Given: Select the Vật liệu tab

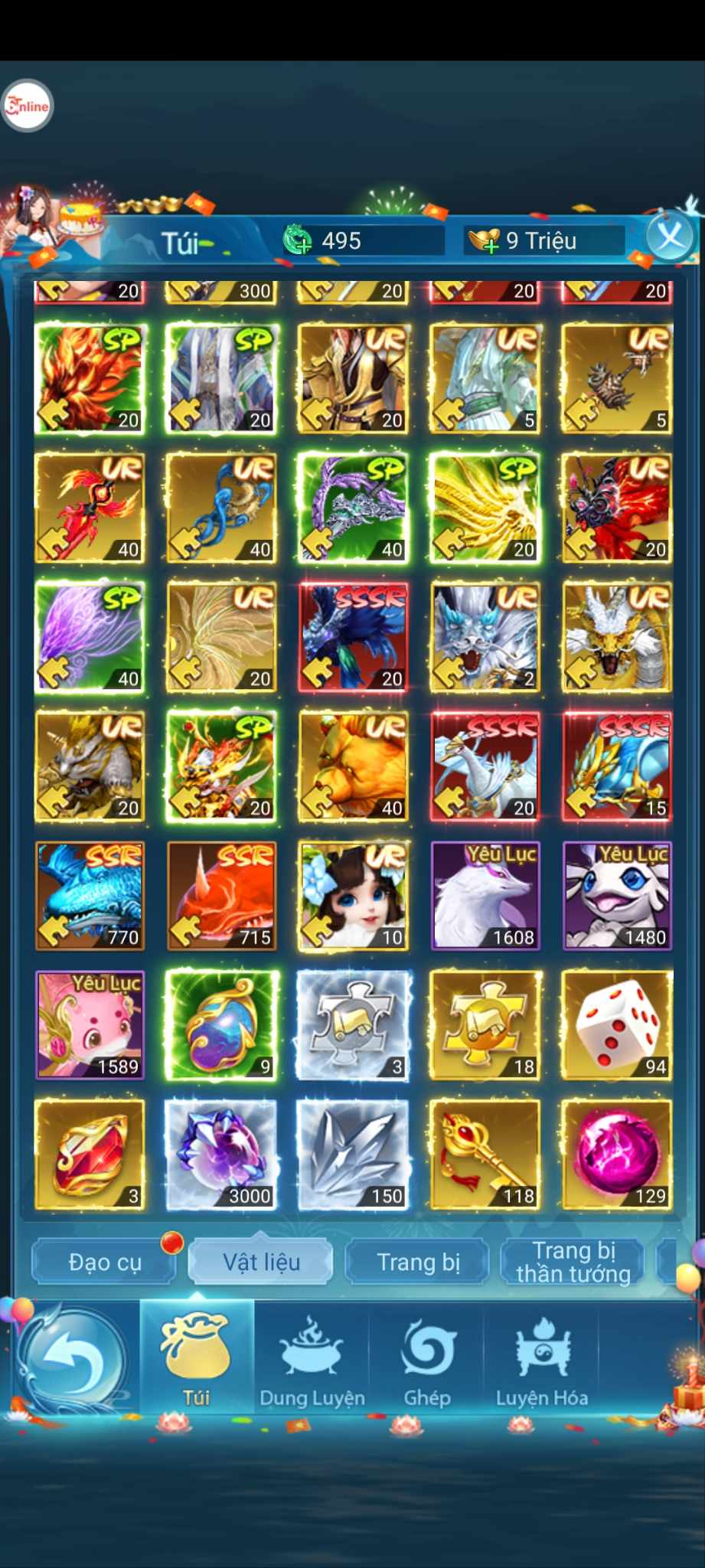Looking at the screenshot, I should pyautogui.click(x=261, y=1262).
